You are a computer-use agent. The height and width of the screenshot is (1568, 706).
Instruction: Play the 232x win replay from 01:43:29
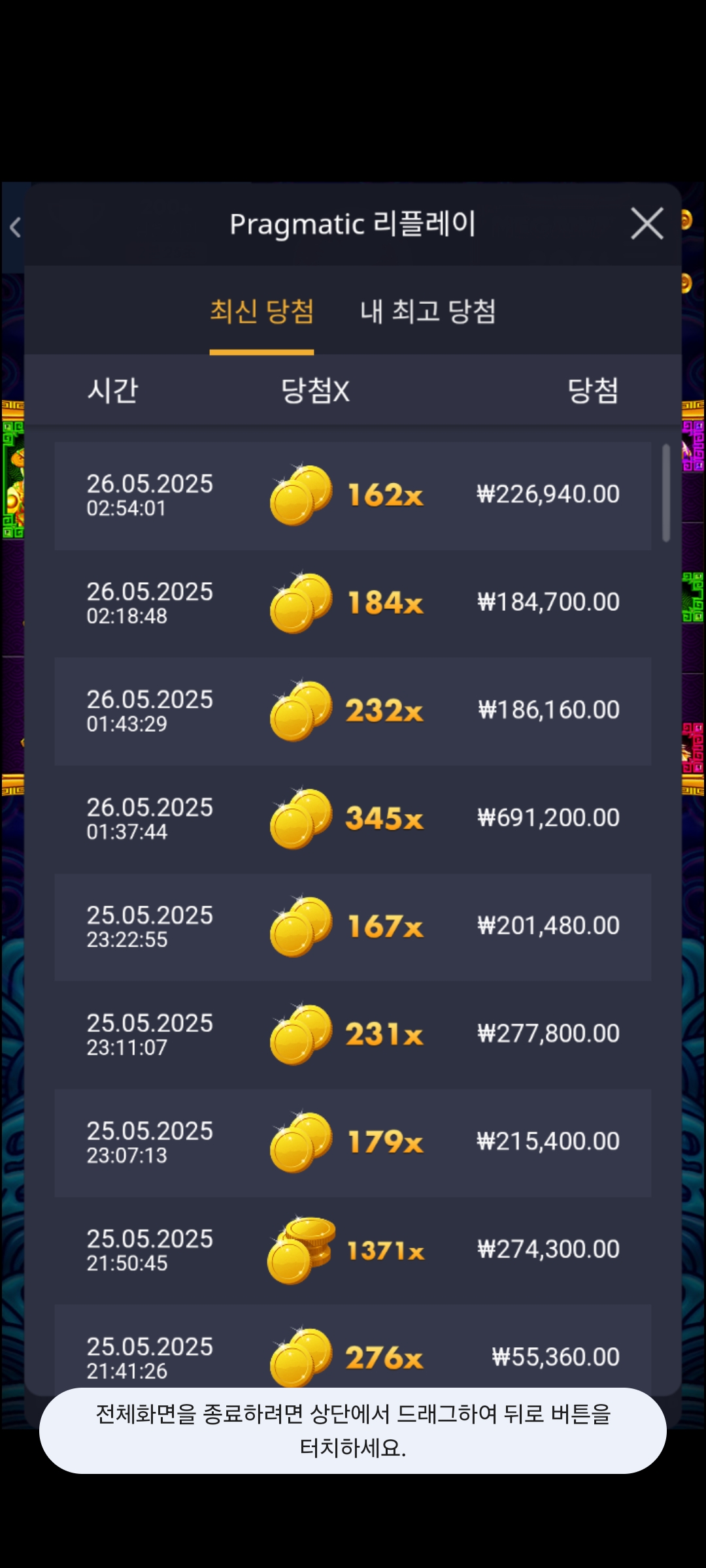point(352,711)
